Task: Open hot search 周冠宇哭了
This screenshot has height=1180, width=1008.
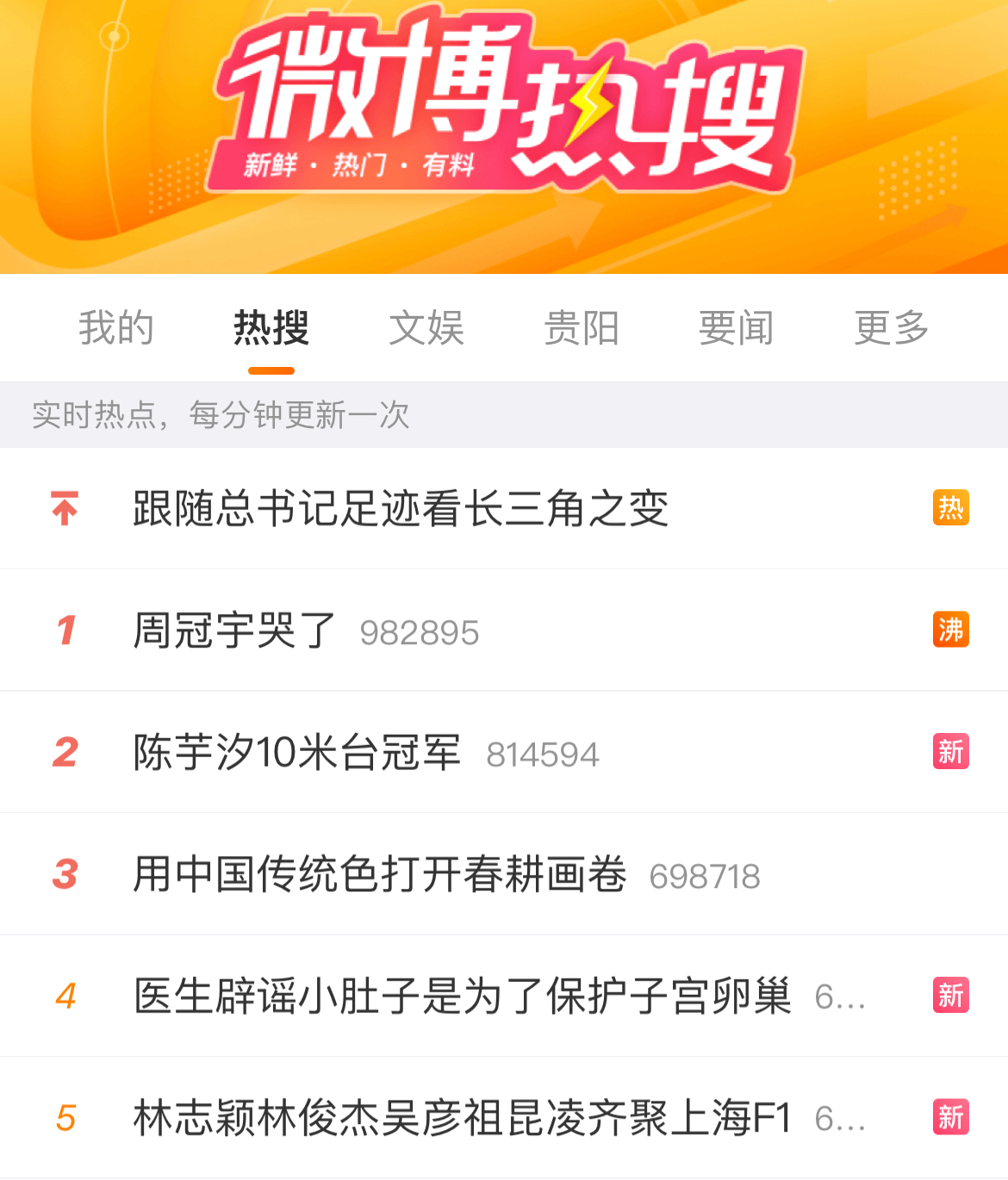Action: pos(234,630)
